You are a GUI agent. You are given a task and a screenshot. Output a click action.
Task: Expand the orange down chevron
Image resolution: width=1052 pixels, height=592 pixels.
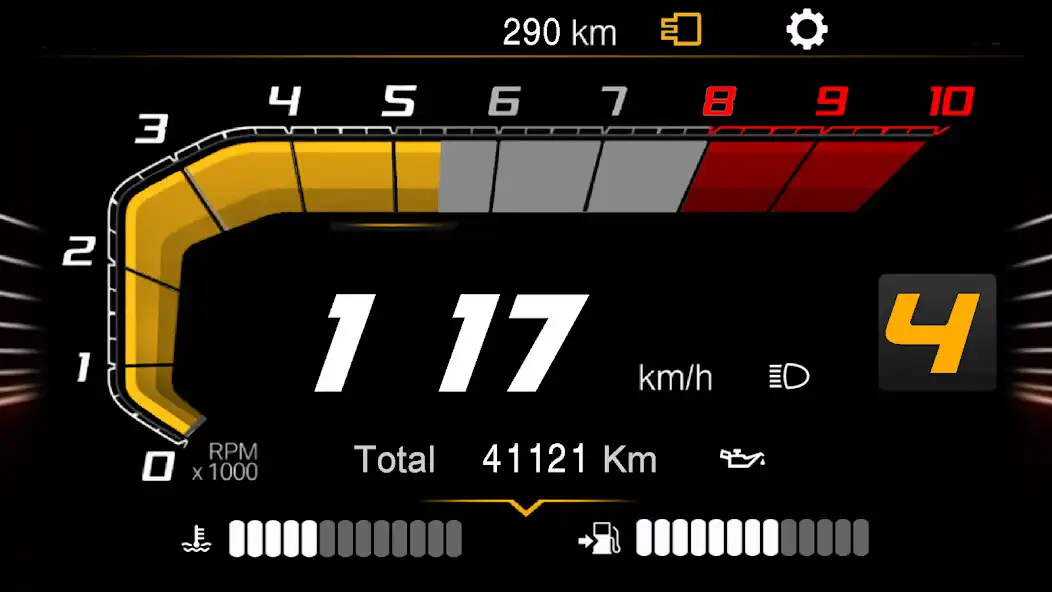pos(527,507)
